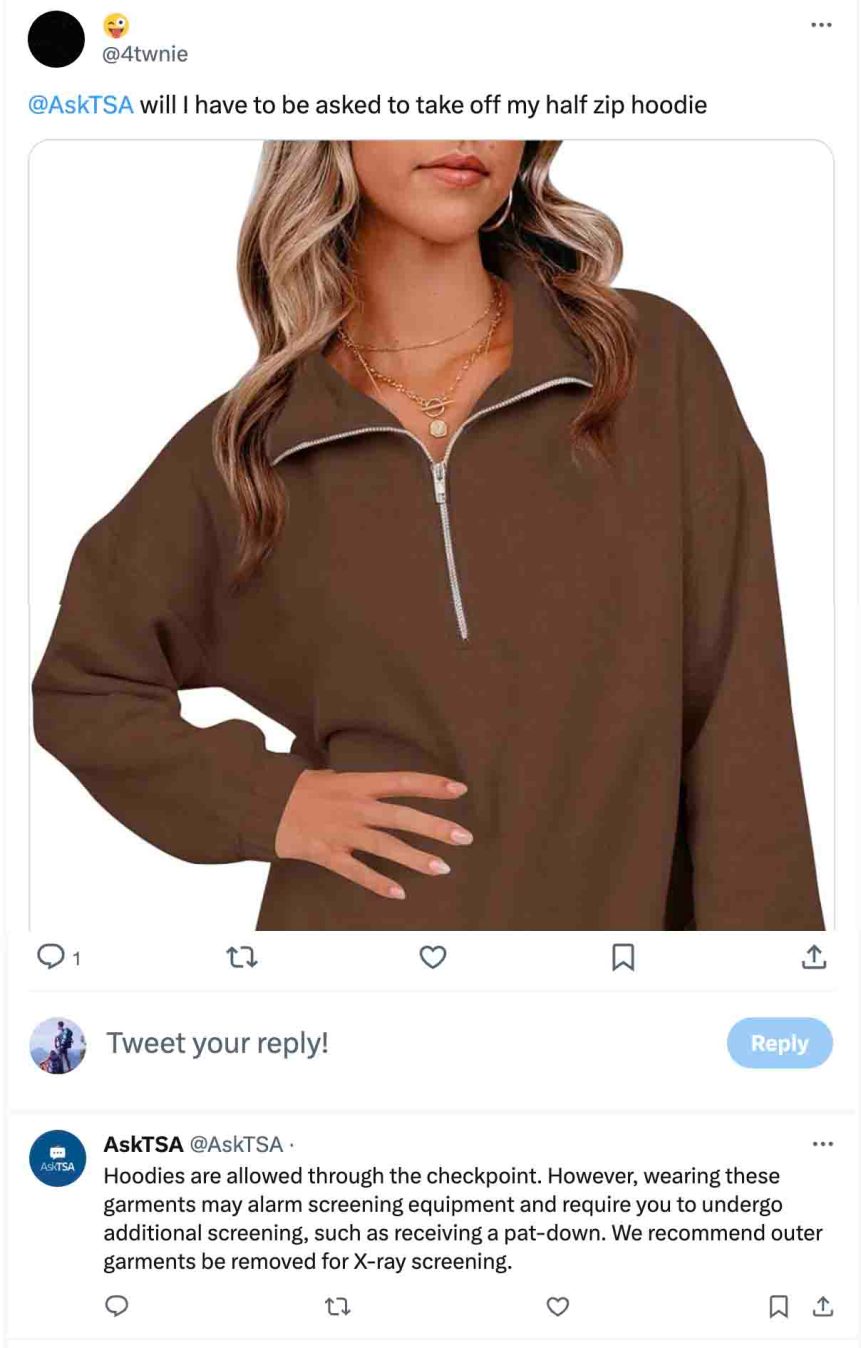Open overflow menu on AskTSA's reply

click(822, 1143)
